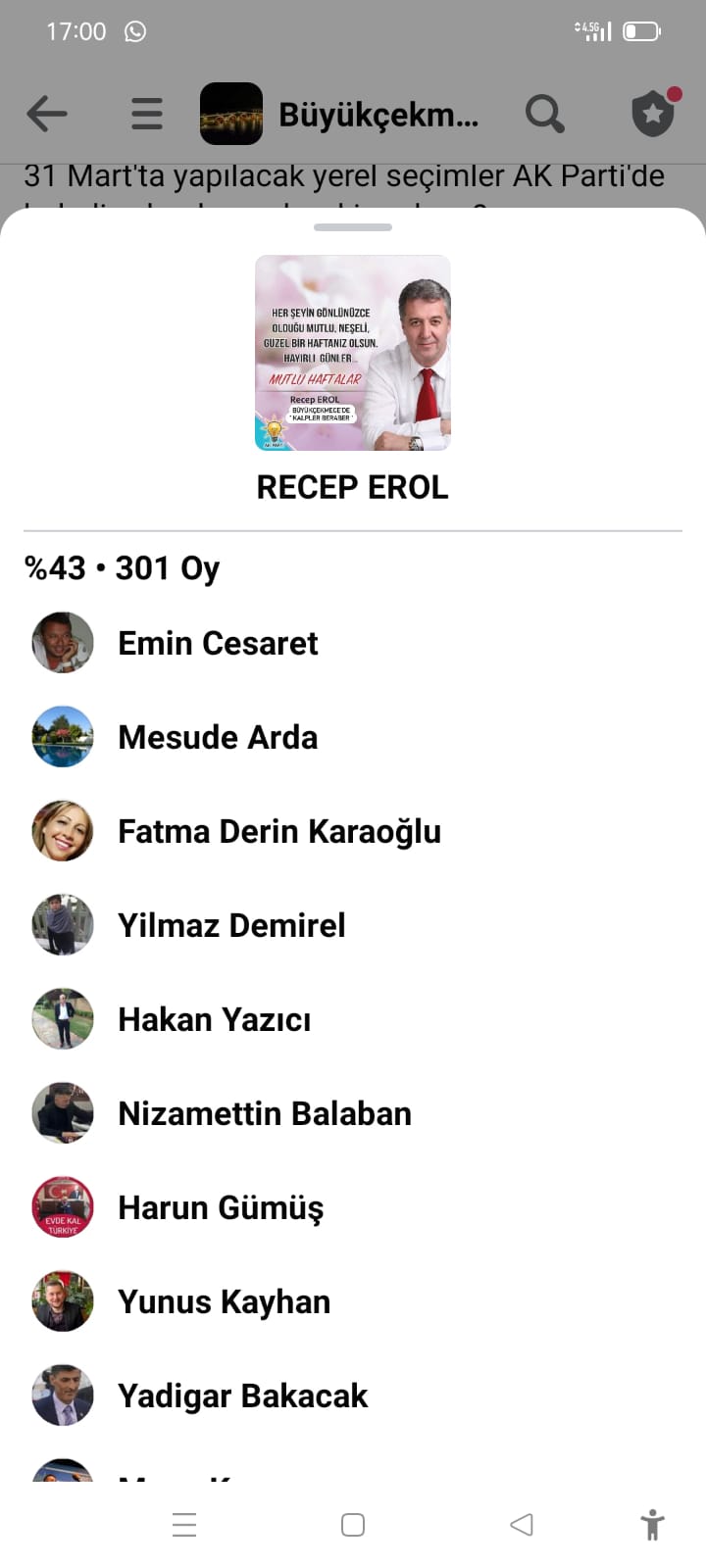Open the group menu via hamburger icon
The height and width of the screenshot is (1568, 706).
(146, 113)
